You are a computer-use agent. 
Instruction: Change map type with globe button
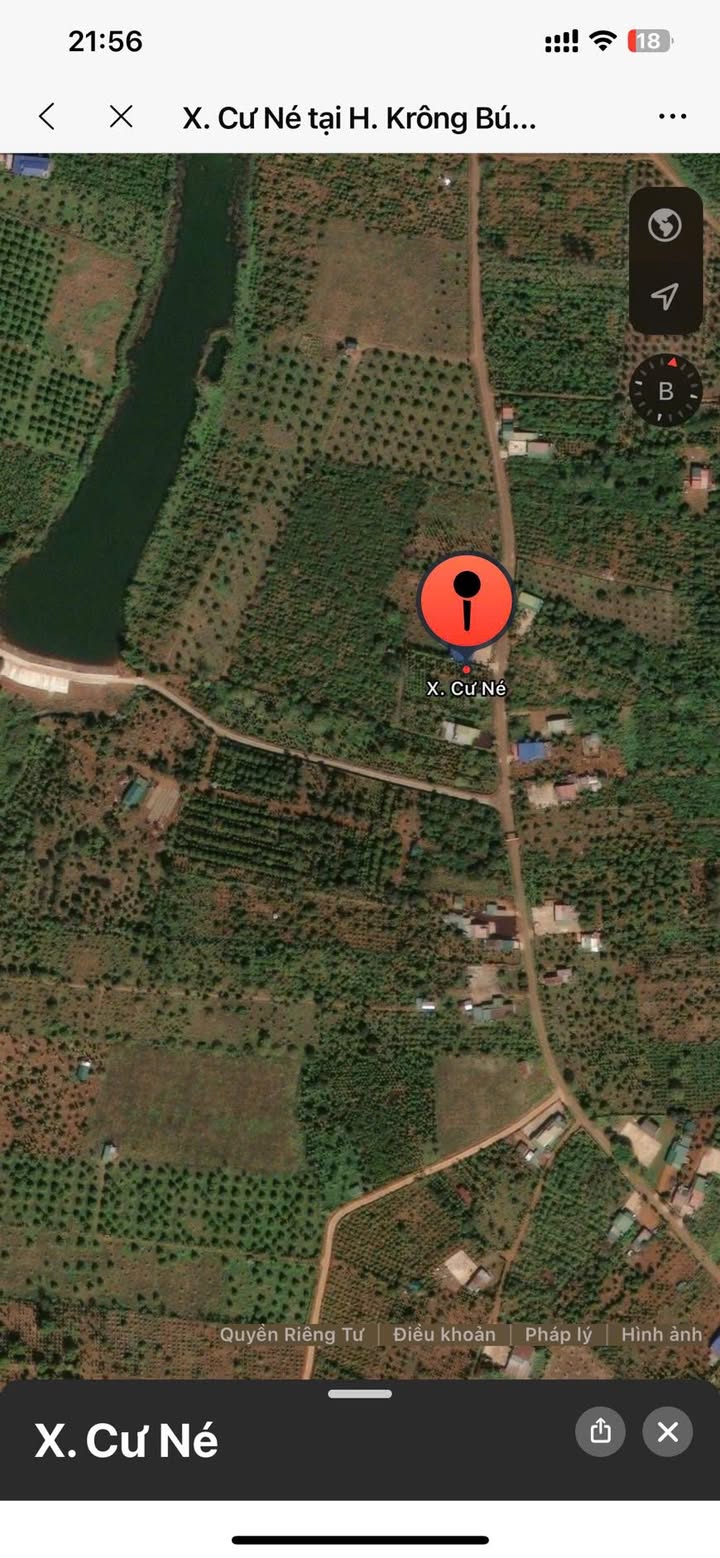665,226
